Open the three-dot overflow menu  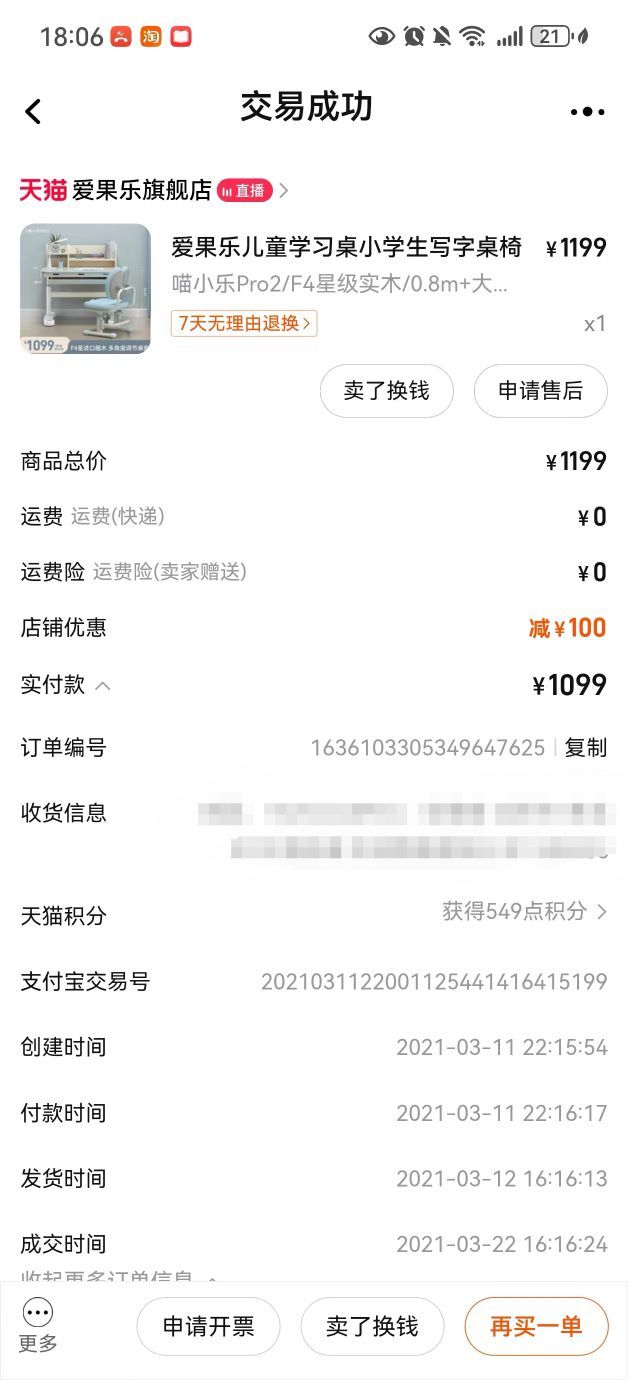(587, 111)
